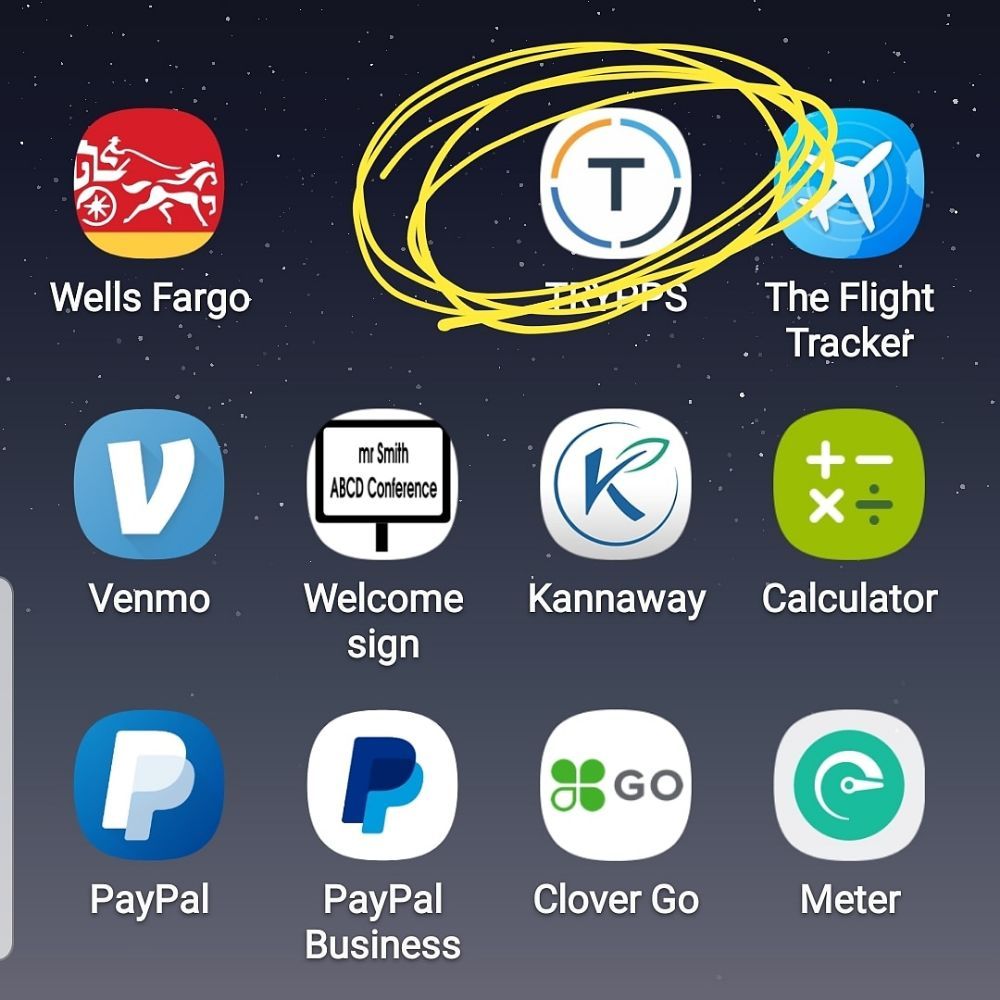Launch the Calculator
The height and width of the screenshot is (1000, 1000).
click(849, 484)
